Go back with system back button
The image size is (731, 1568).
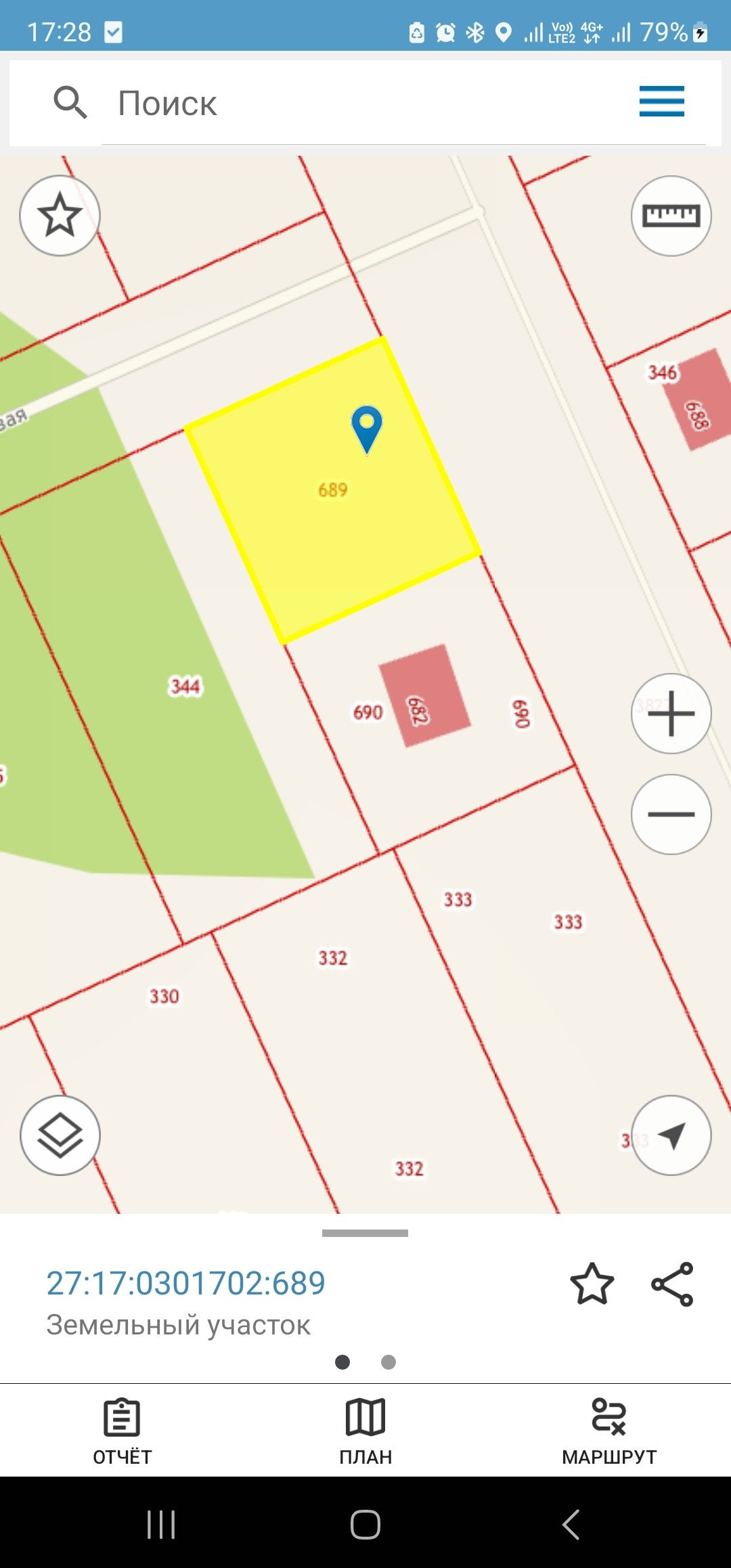571,1525
